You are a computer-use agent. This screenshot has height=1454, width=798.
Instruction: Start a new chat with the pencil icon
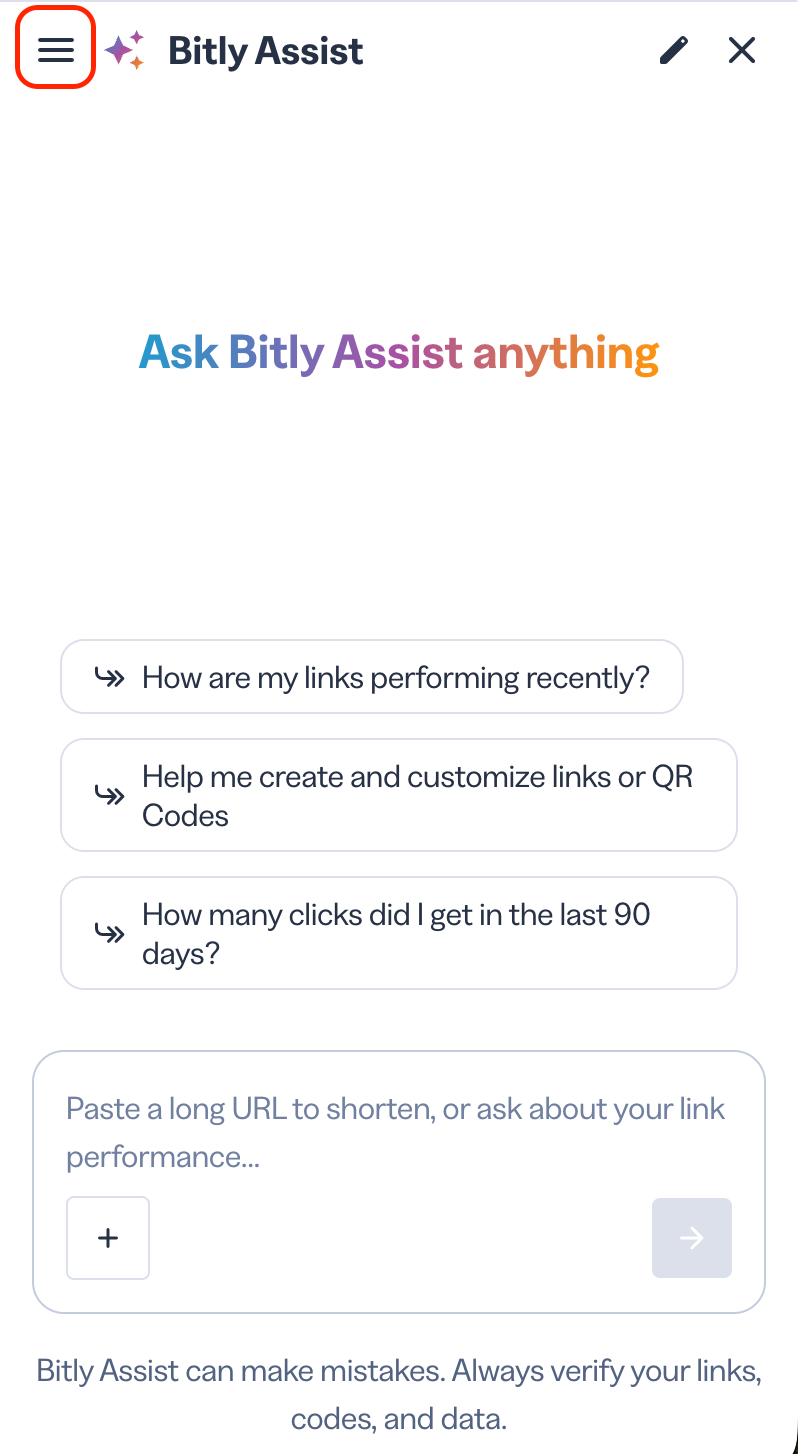coord(674,50)
